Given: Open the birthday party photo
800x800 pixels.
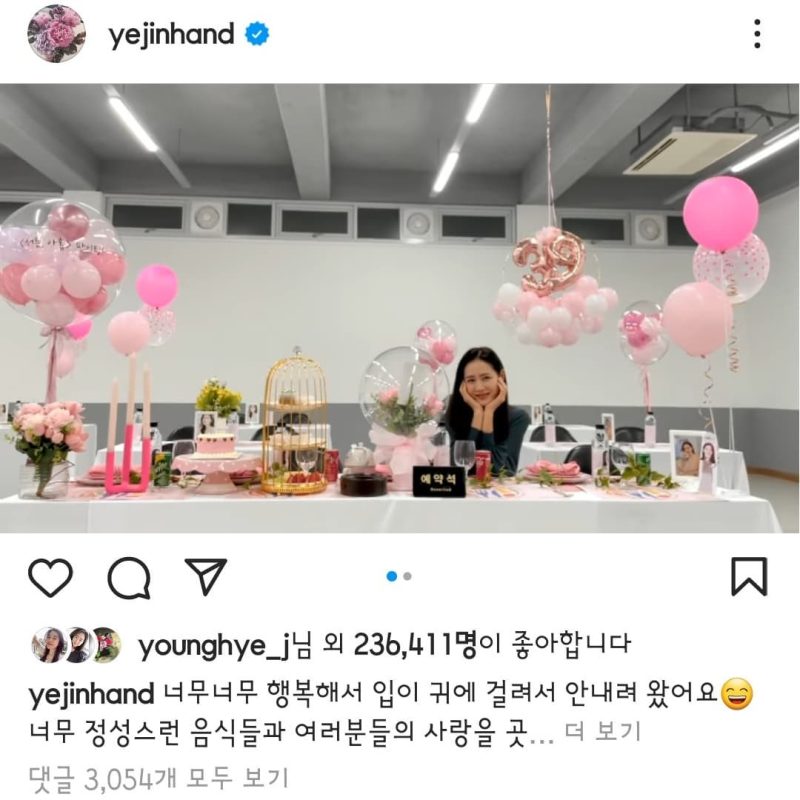Looking at the screenshot, I should tap(400, 308).
